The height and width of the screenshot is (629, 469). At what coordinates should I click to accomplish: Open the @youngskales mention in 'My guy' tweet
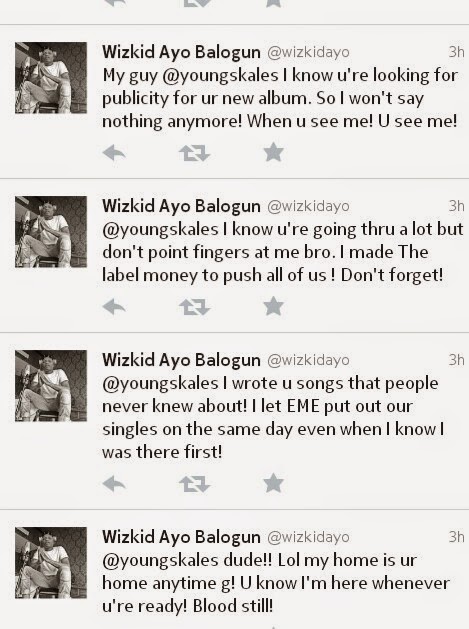[x=221, y=75]
